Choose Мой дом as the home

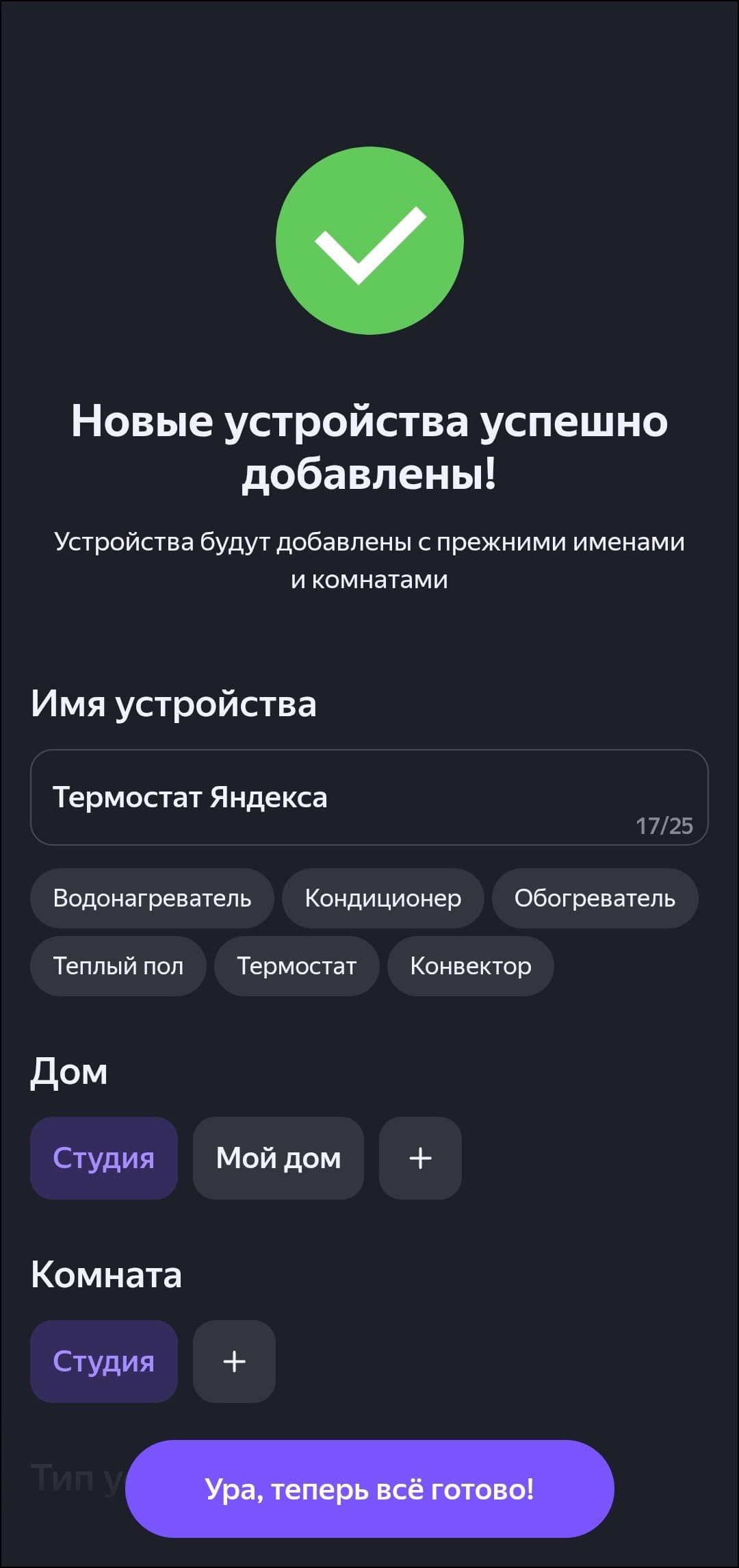pyautogui.click(x=278, y=1158)
